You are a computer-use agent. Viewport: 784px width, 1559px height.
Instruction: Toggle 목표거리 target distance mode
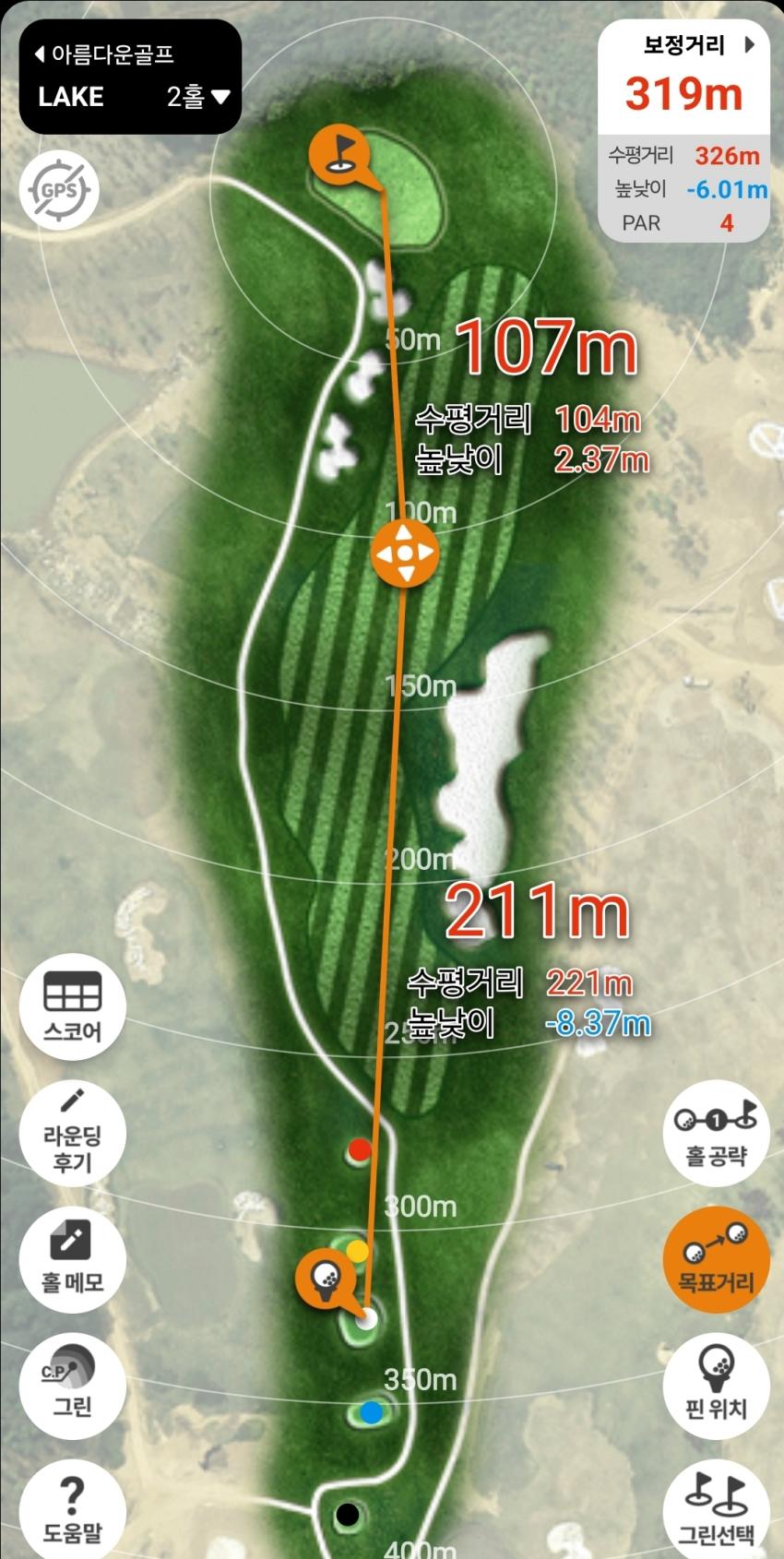716,1258
